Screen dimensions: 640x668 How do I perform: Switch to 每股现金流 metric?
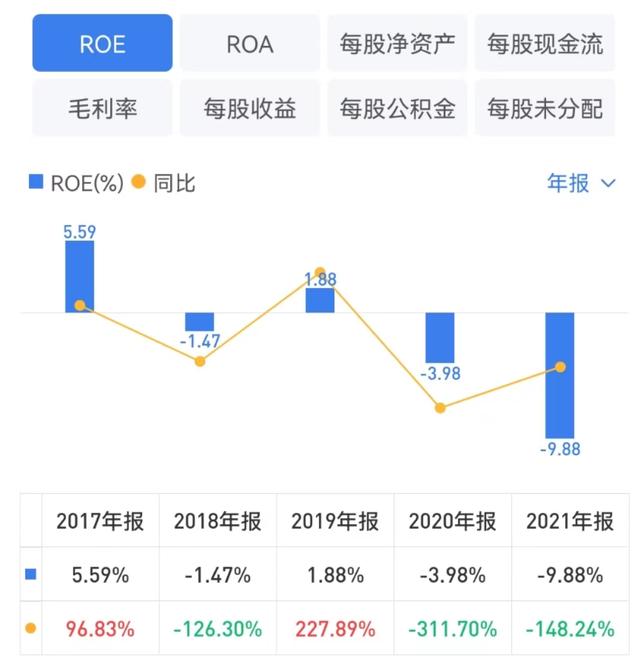point(544,44)
